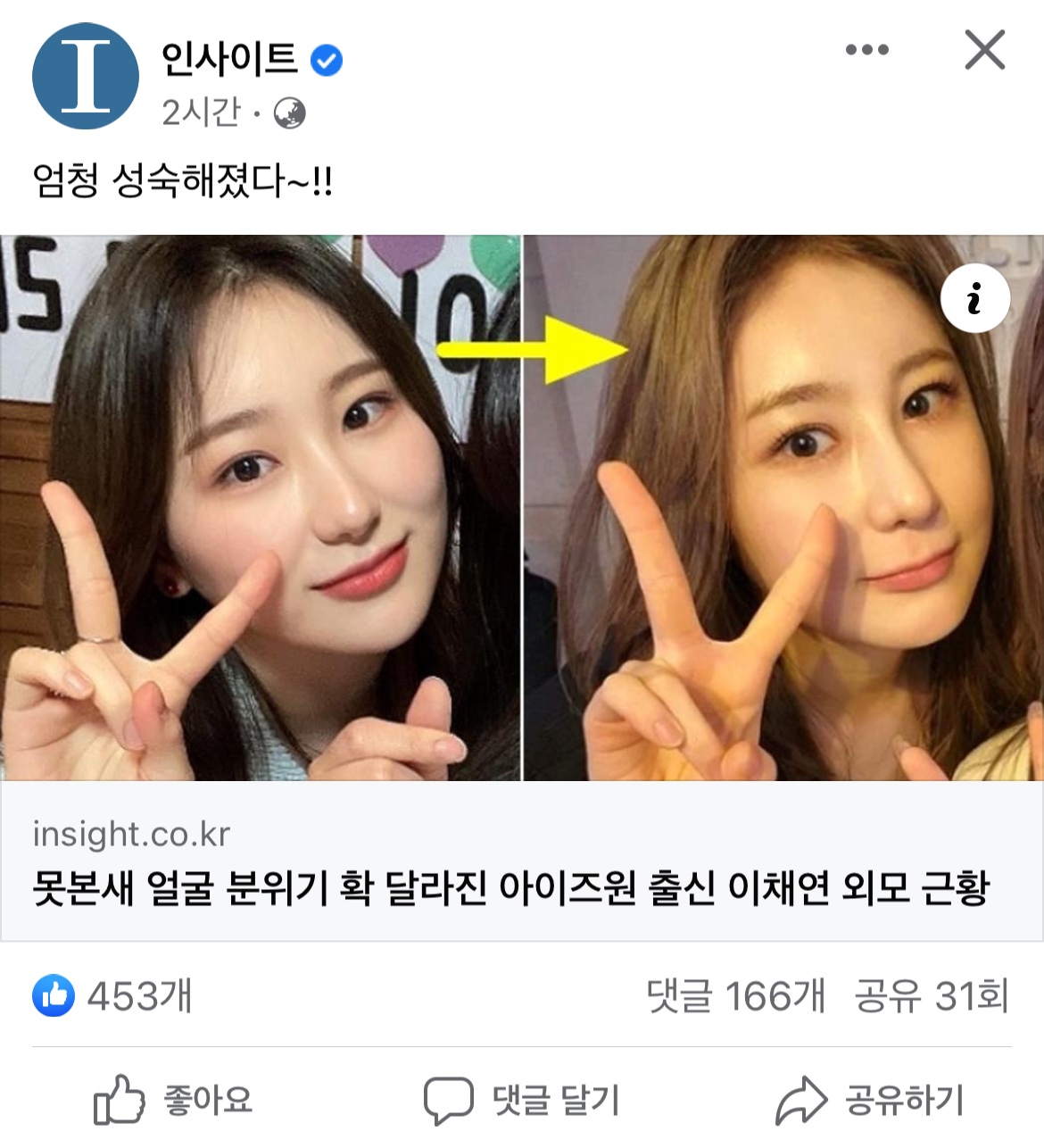Tap the info icon on the article image
1044x1148 pixels.
[974, 298]
